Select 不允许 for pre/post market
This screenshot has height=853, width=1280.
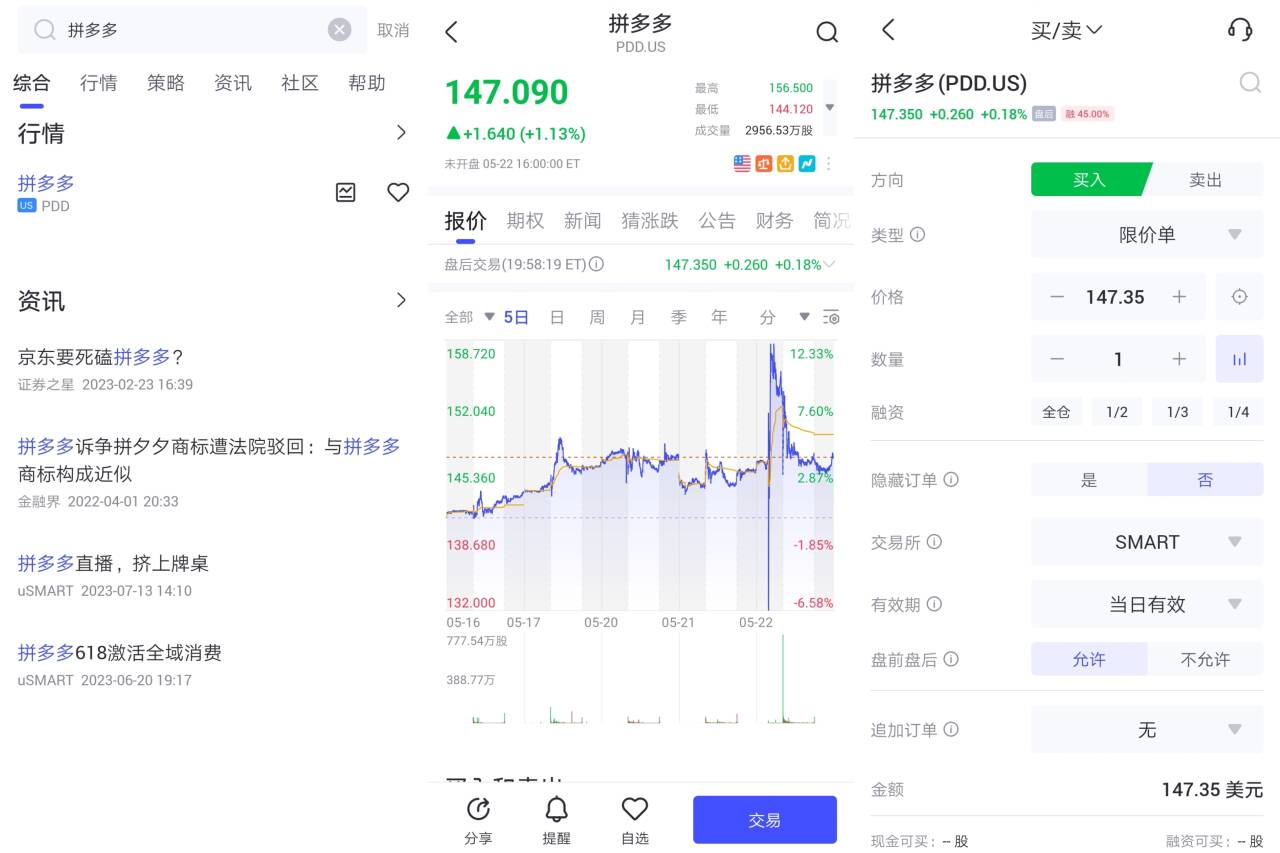1205,659
